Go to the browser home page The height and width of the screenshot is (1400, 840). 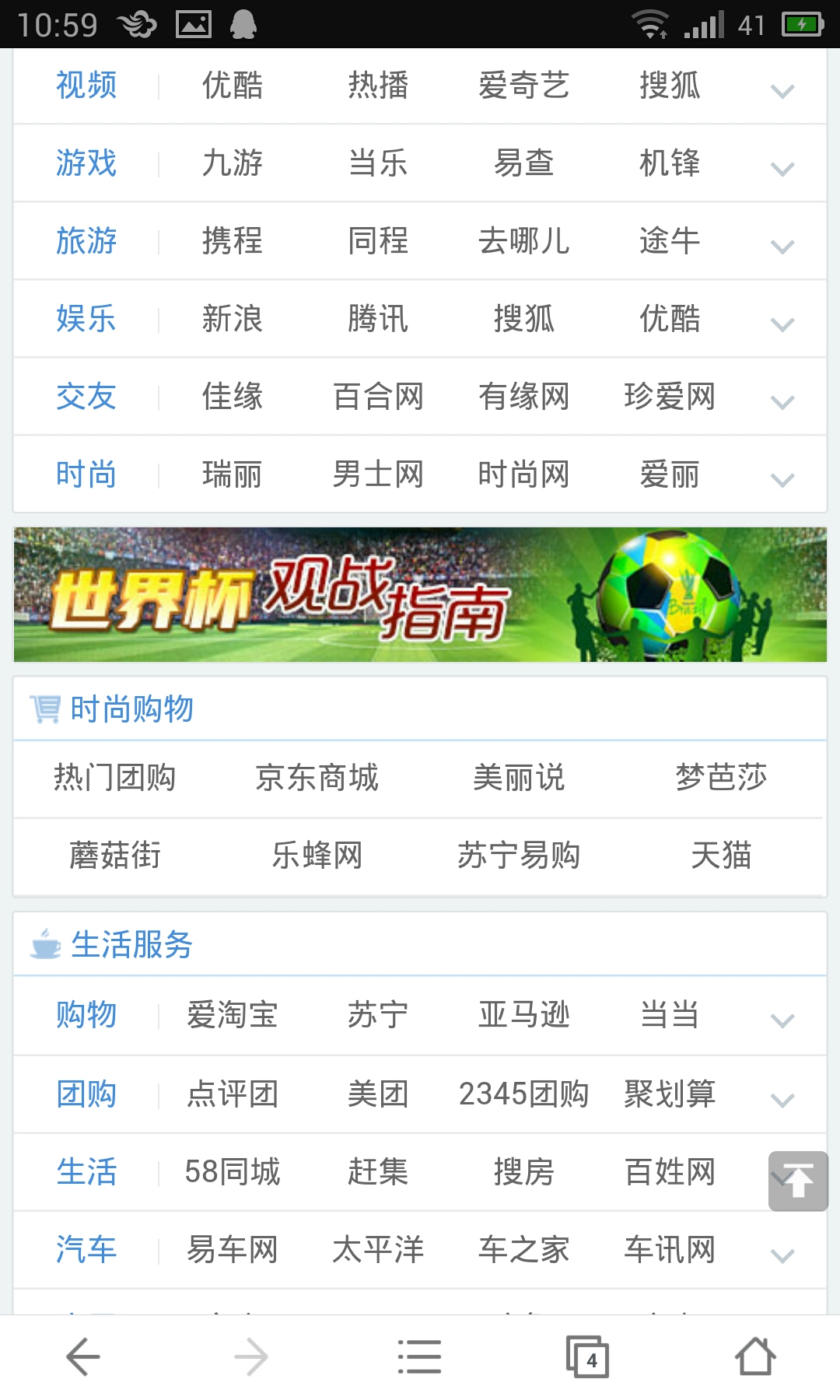click(755, 1358)
